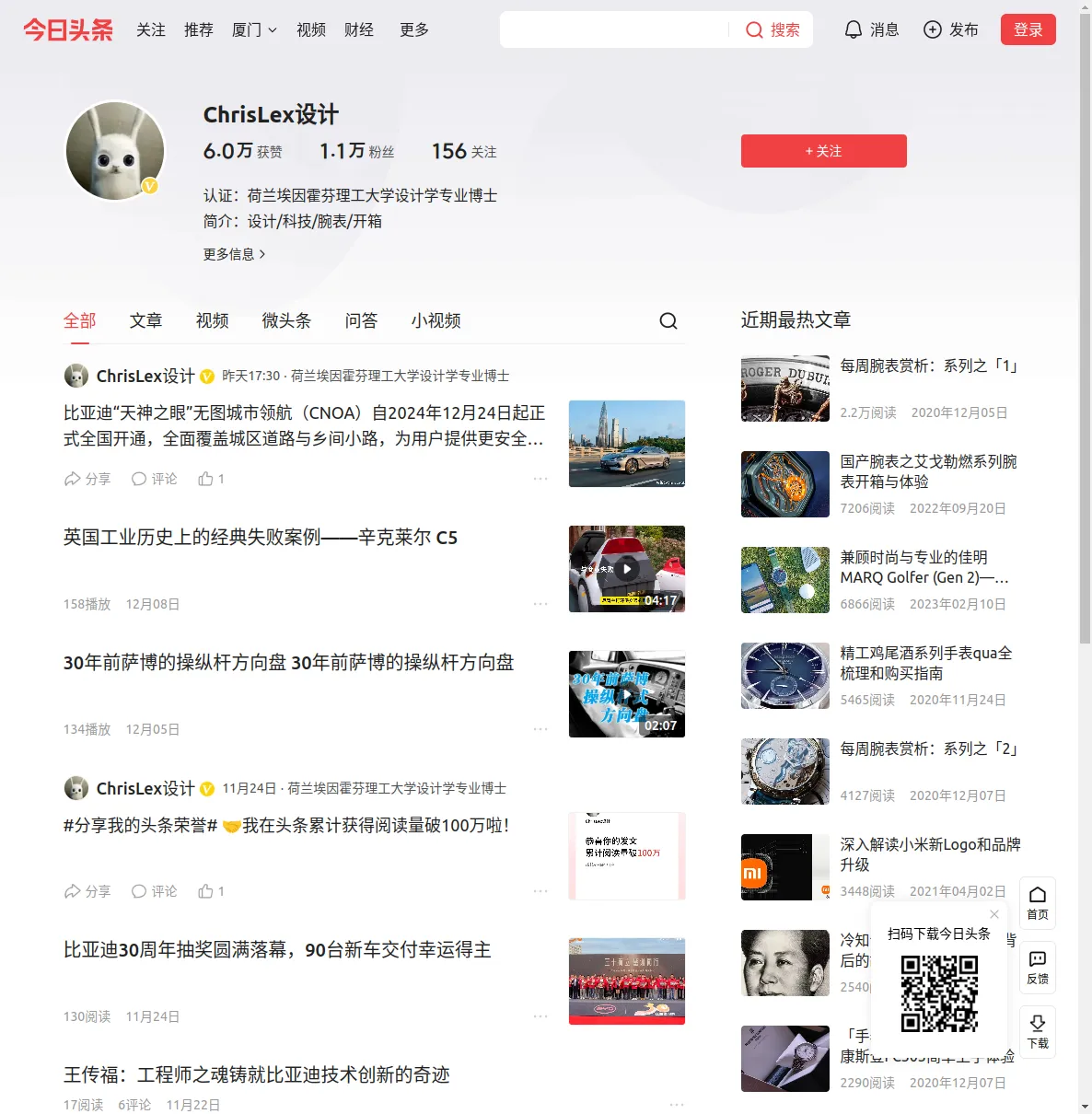The height and width of the screenshot is (1114, 1092).
Task: Tap the red 关注 follow button
Action: point(823,151)
